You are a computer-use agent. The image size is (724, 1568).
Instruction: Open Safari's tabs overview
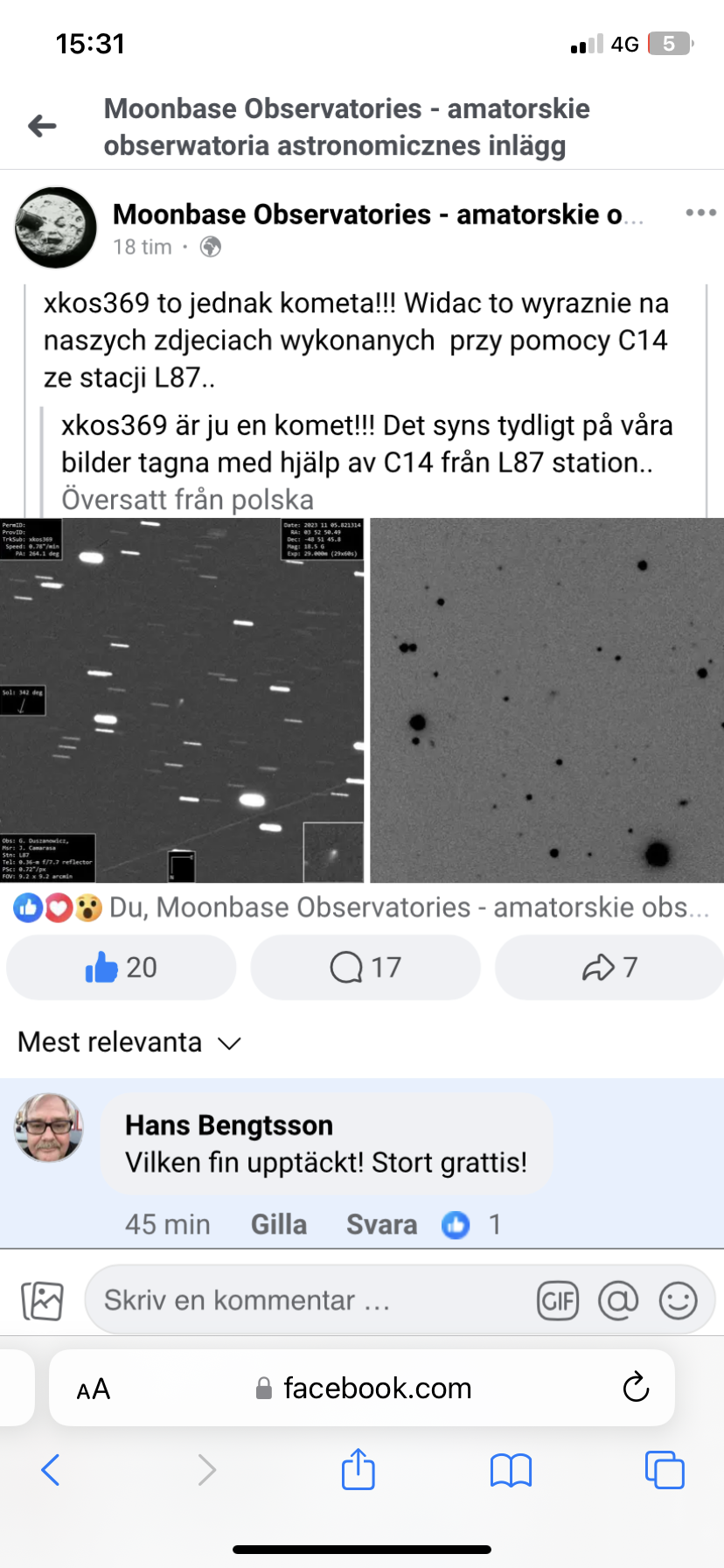[665, 1470]
